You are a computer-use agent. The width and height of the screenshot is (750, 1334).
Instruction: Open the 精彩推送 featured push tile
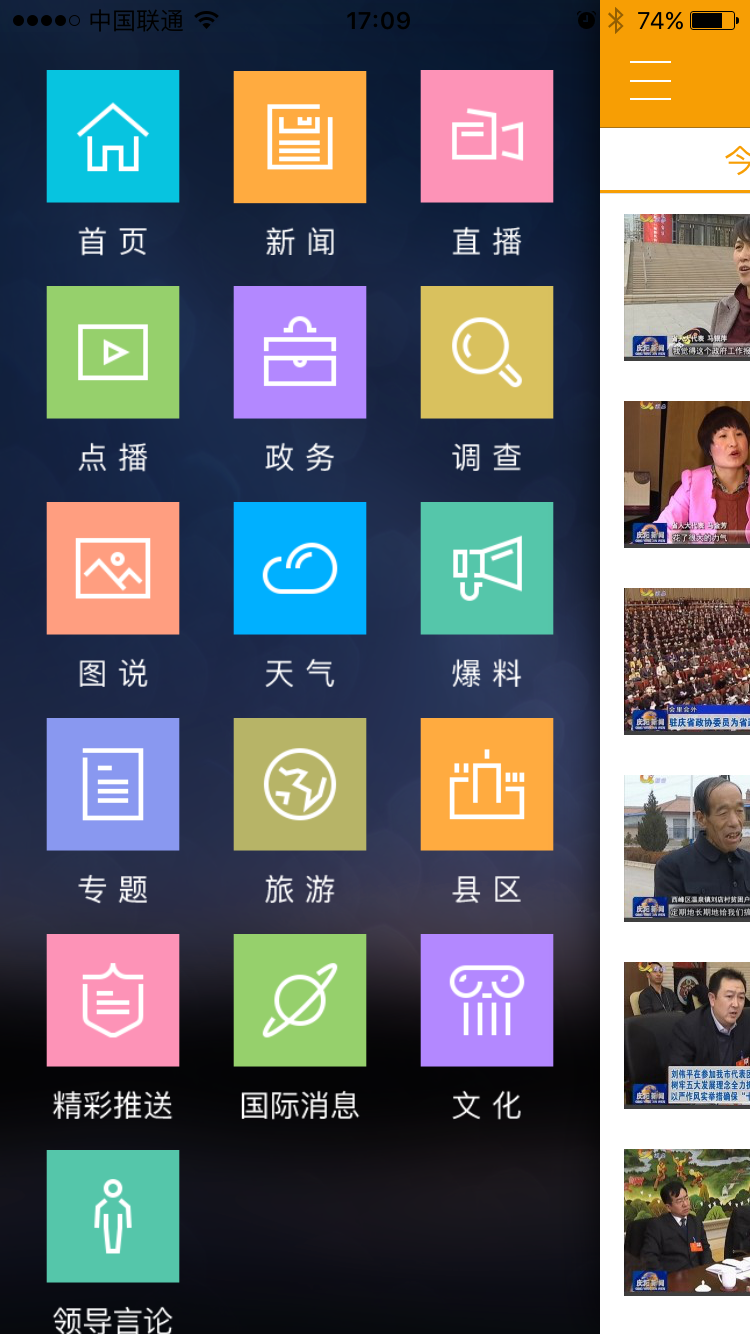point(113,1000)
